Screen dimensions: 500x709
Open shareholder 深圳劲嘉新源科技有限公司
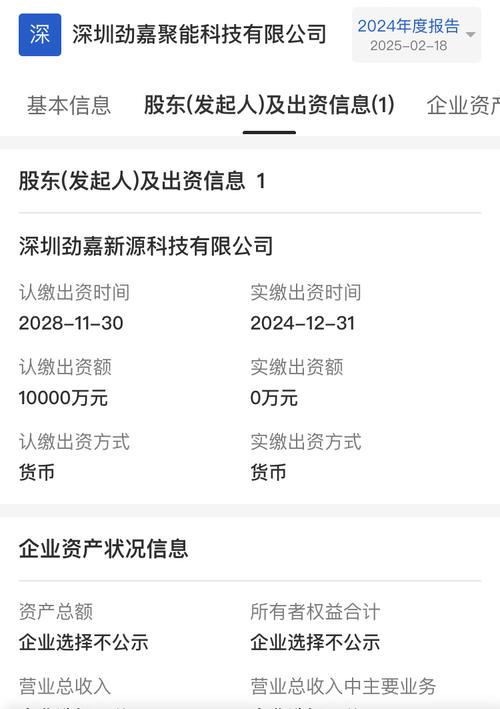146,246
